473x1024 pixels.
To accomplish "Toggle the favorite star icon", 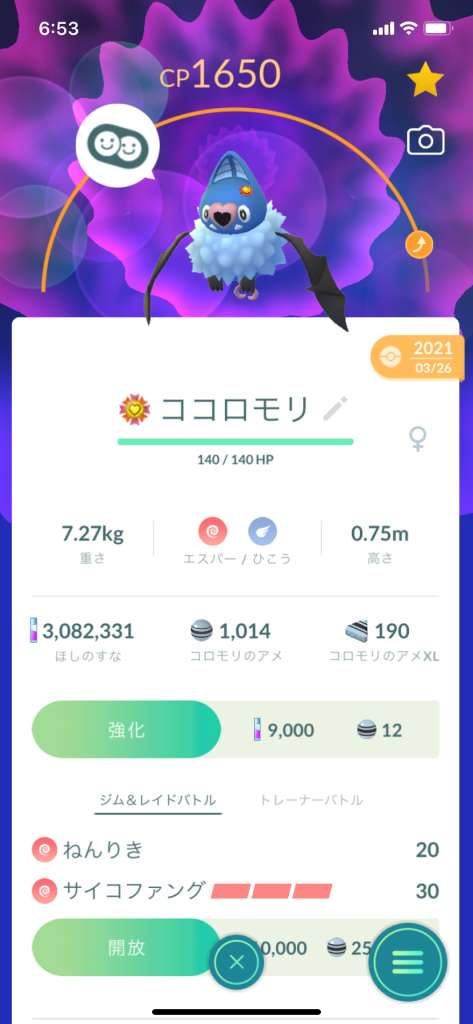I will pyautogui.click(x=425, y=82).
